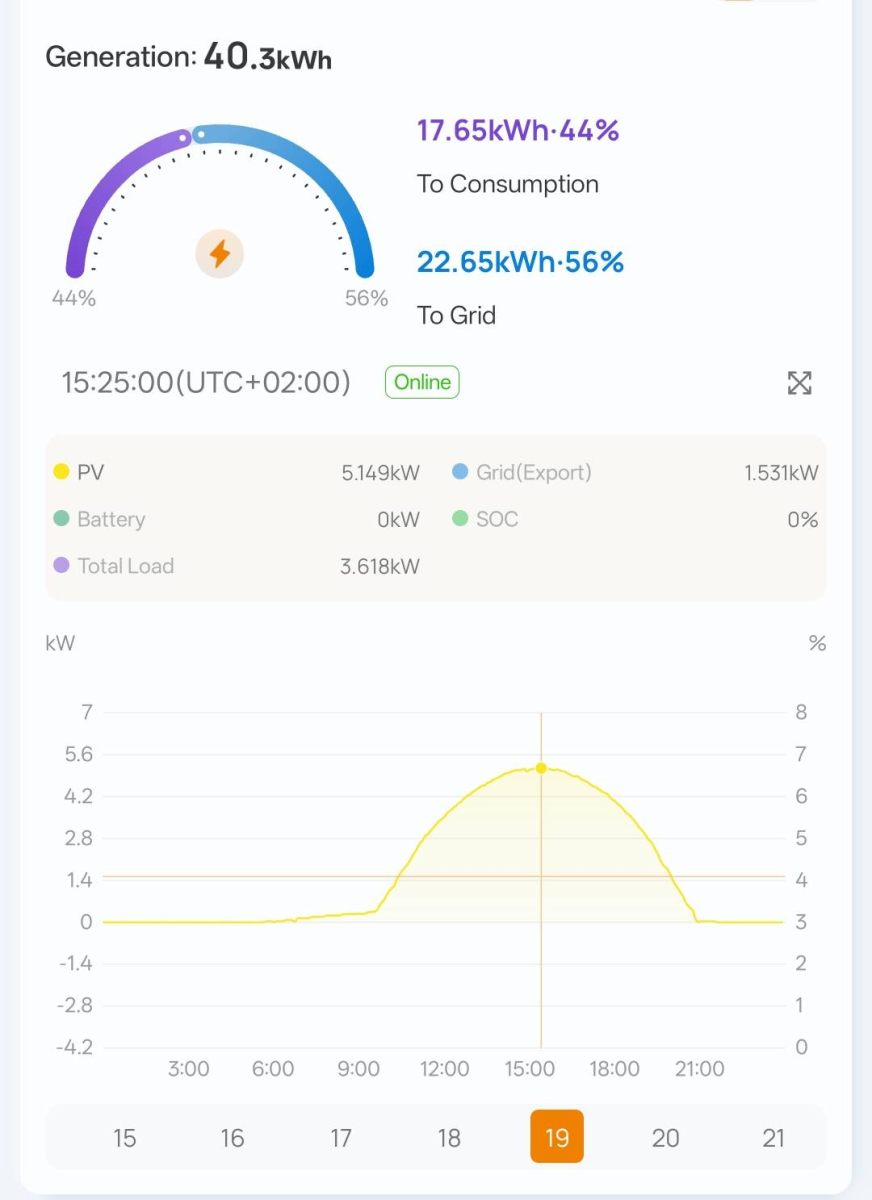Choose day 18
Viewport: 872px width, 1200px height.
click(x=449, y=1138)
